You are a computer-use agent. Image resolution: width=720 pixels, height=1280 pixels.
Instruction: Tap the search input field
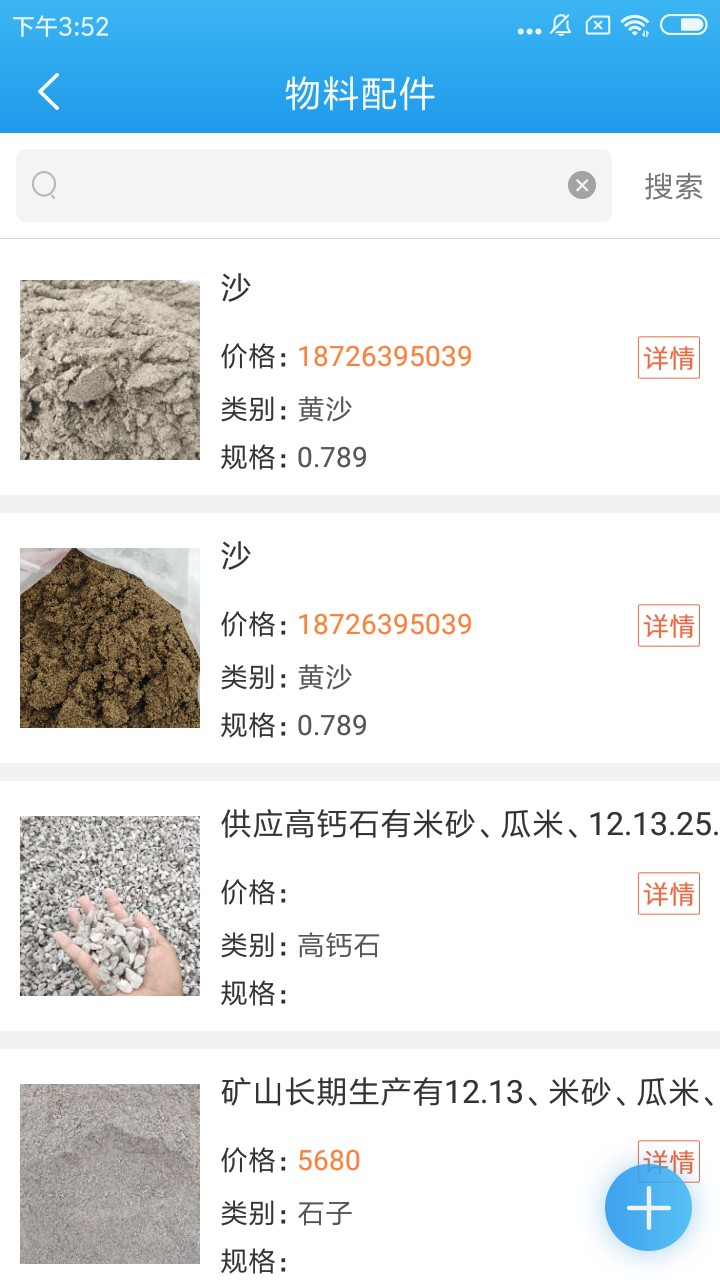[300, 184]
